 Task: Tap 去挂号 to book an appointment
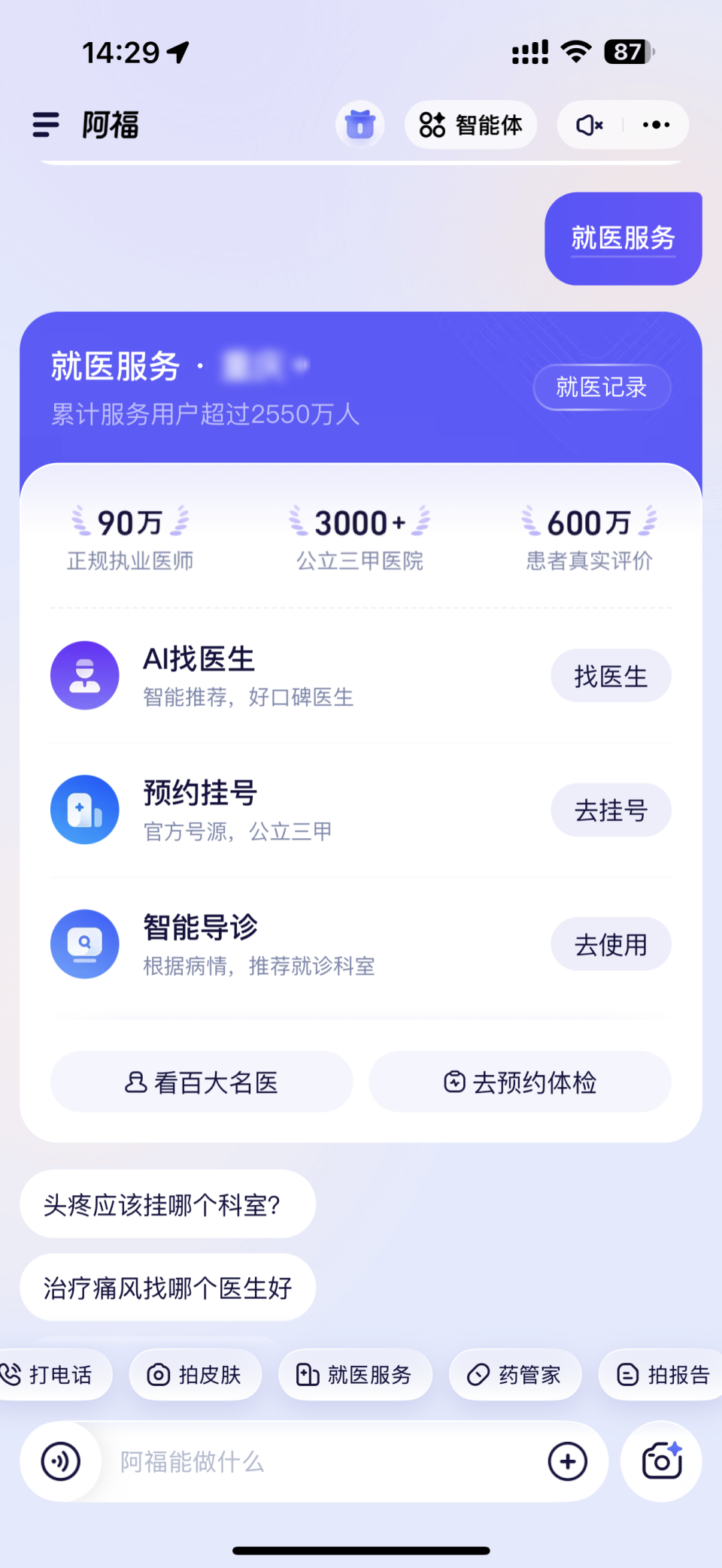(611, 810)
